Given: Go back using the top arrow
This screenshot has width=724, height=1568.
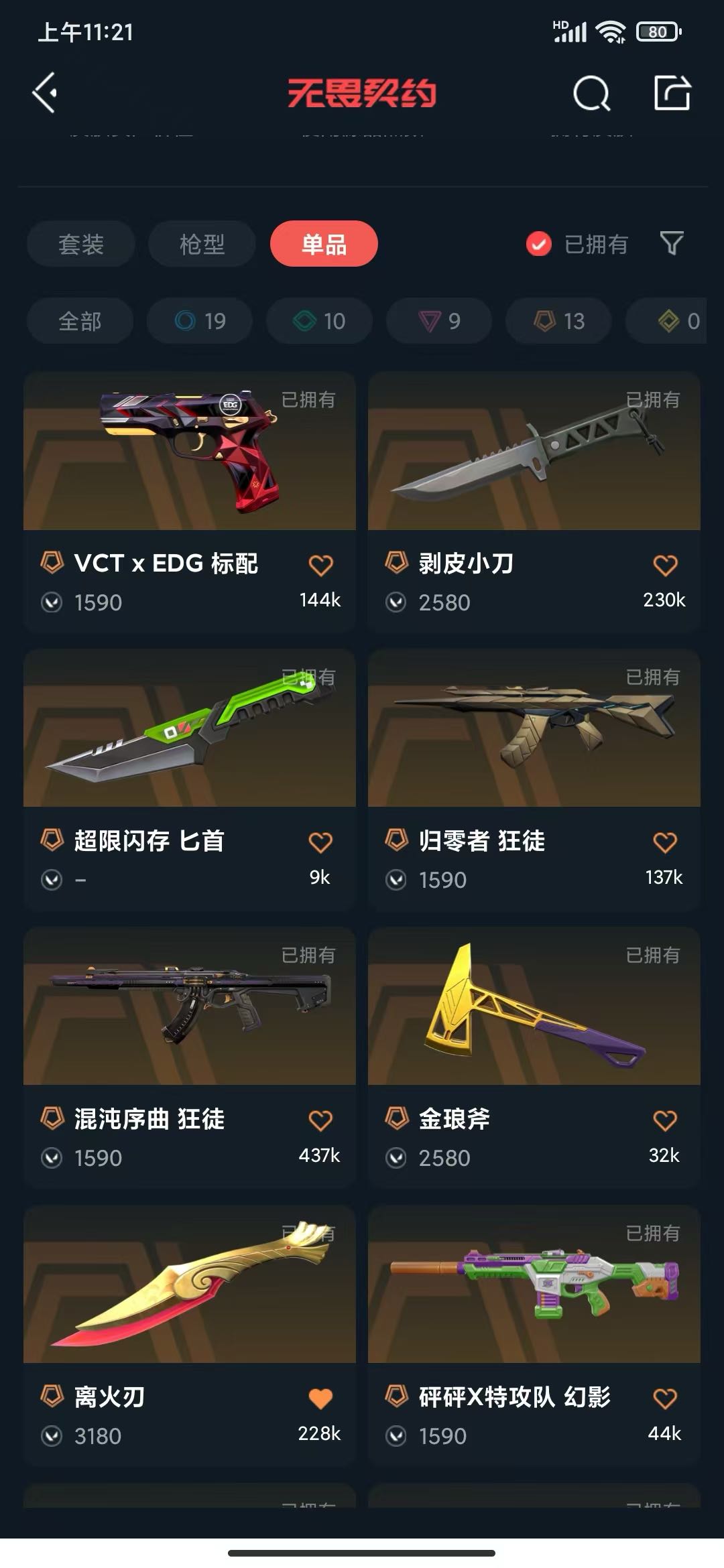Looking at the screenshot, I should click(46, 92).
